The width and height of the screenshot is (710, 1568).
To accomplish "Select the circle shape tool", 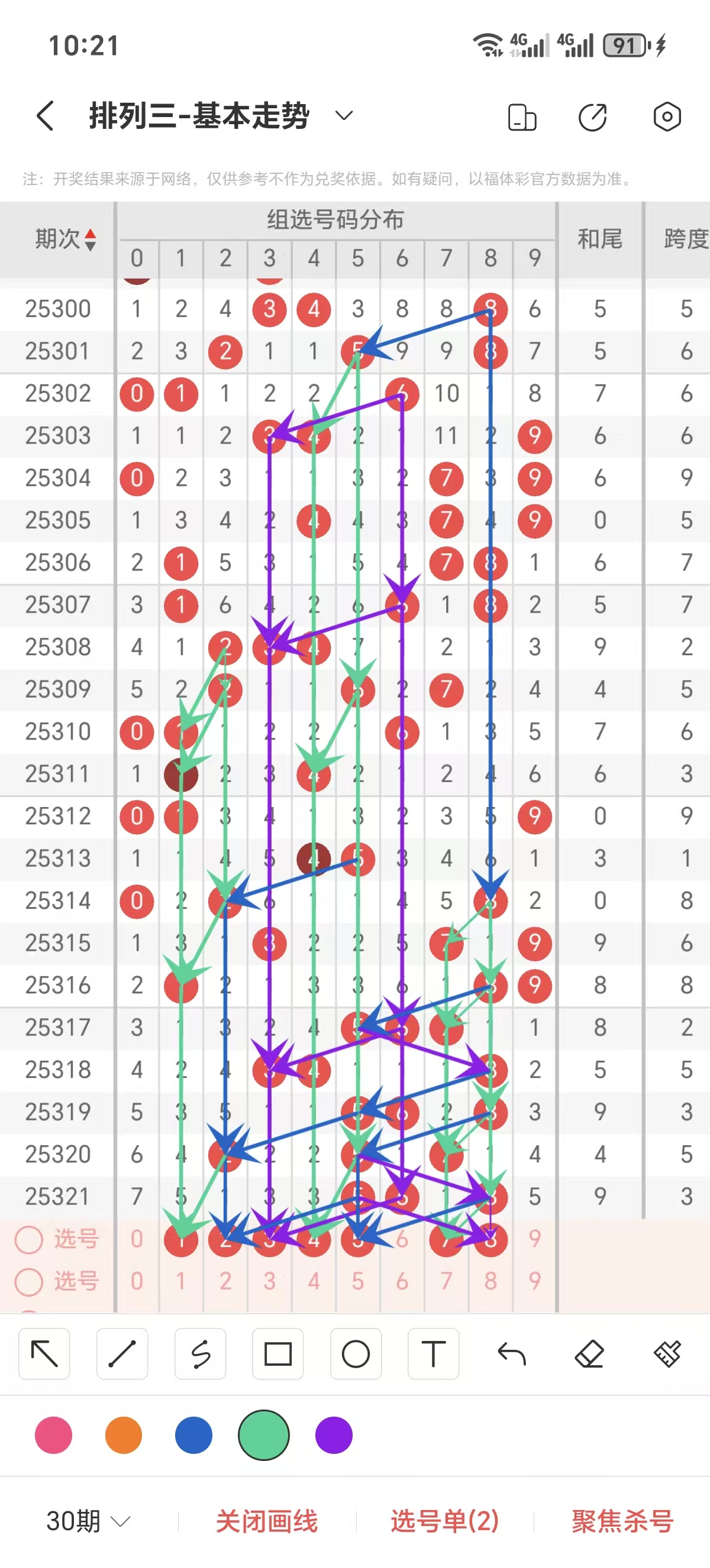I will (356, 1354).
